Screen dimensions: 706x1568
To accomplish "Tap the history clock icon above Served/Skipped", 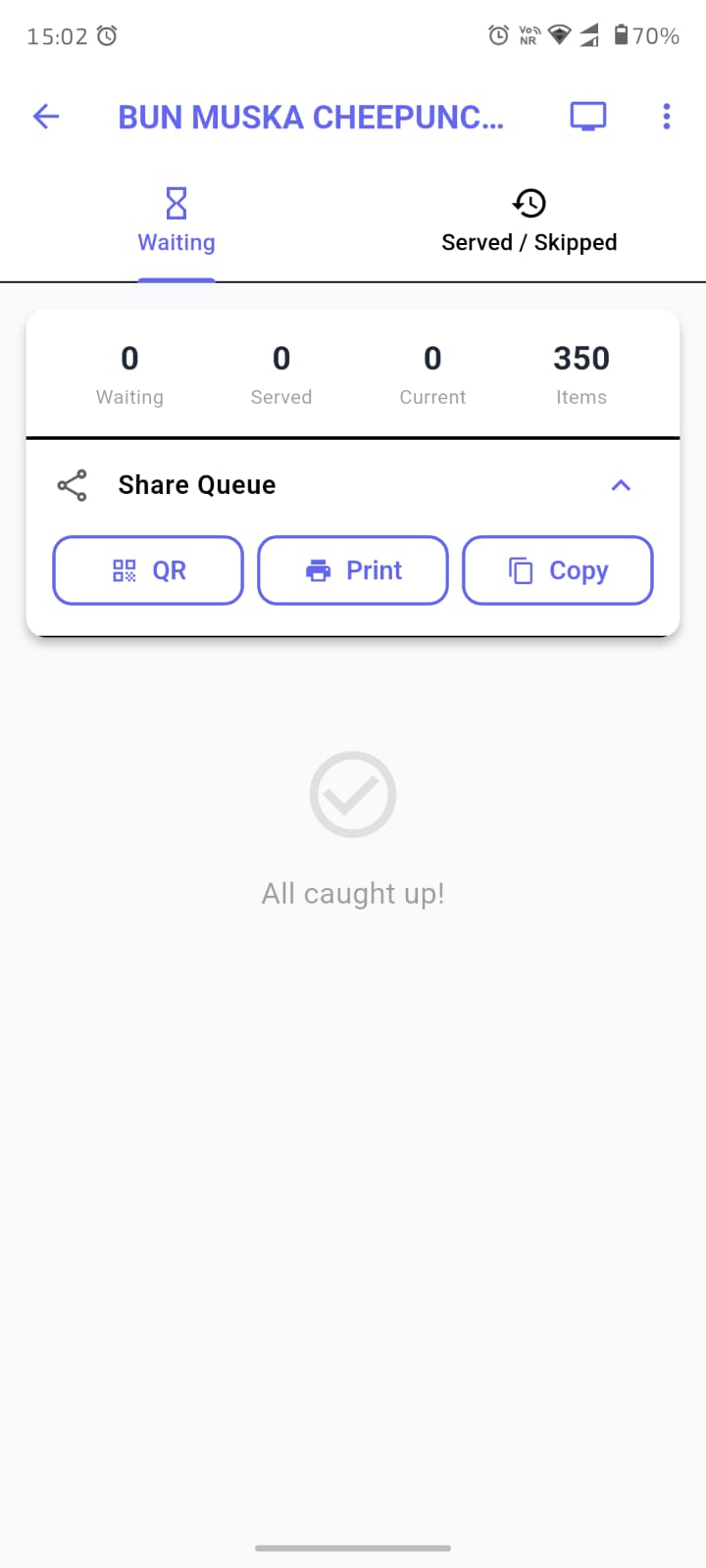I will point(529,203).
